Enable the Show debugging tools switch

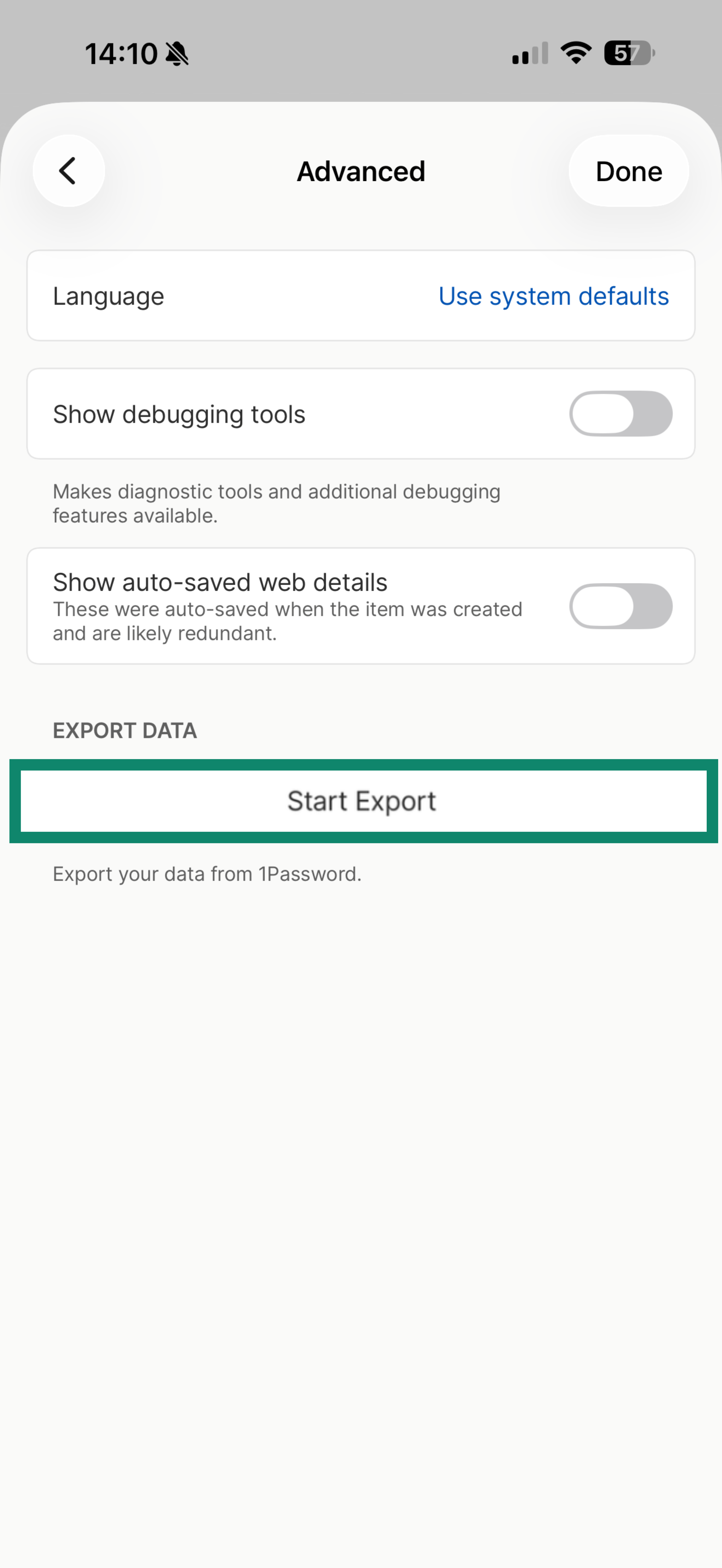[x=620, y=414]
